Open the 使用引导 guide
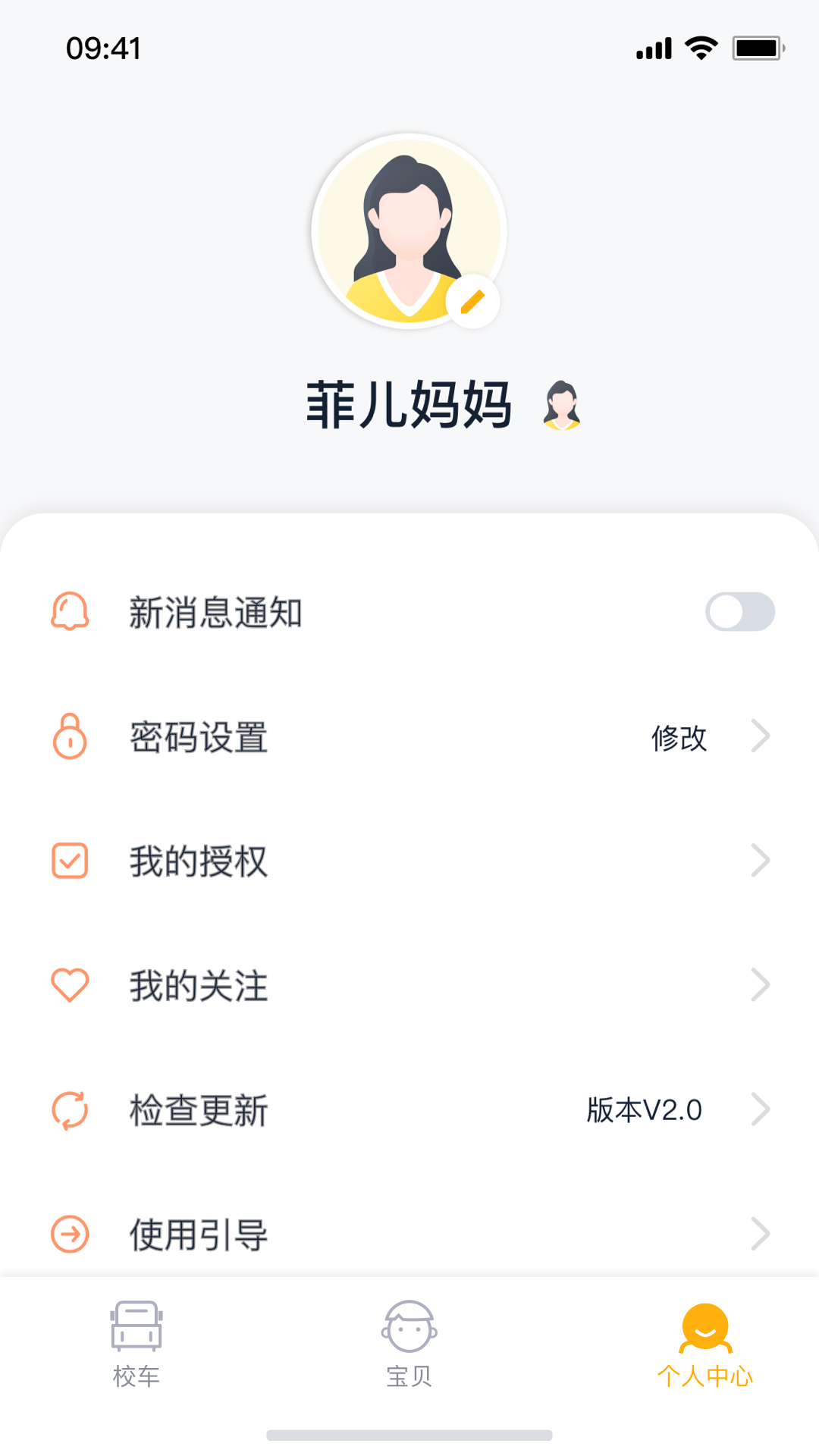This screenshot has width=819, height=1456. pyautogui.click(x=409, y=1235)
